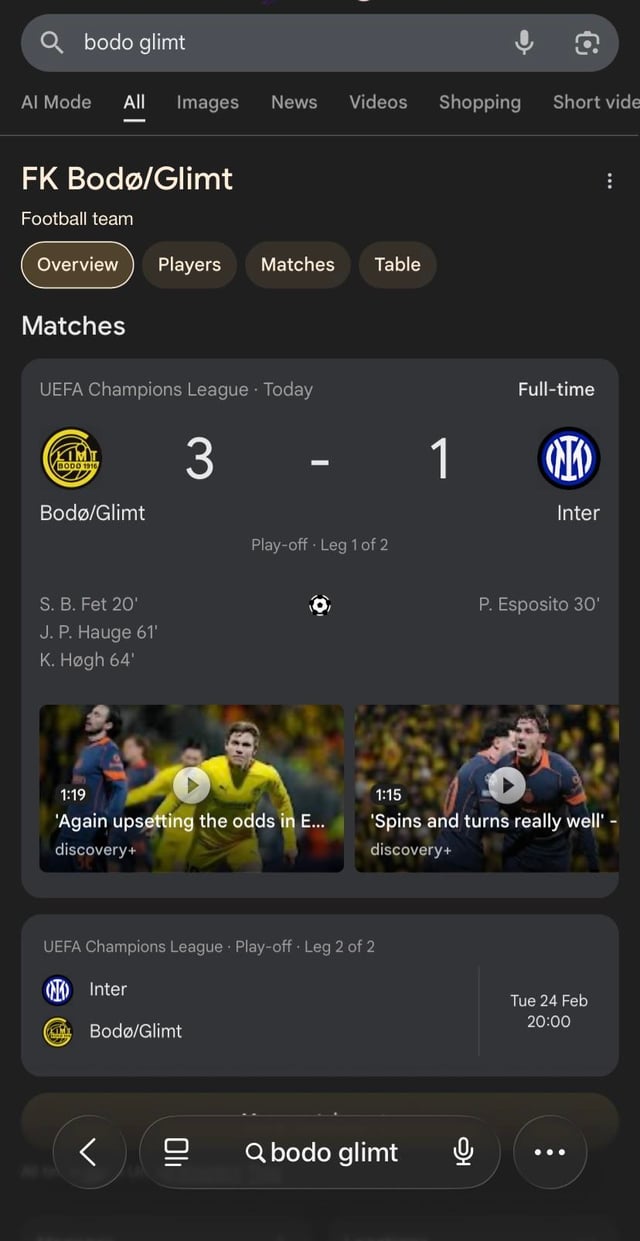Screen dimensions: 640x1241
Task: Select the Players chip
Action: pos(189,265)
